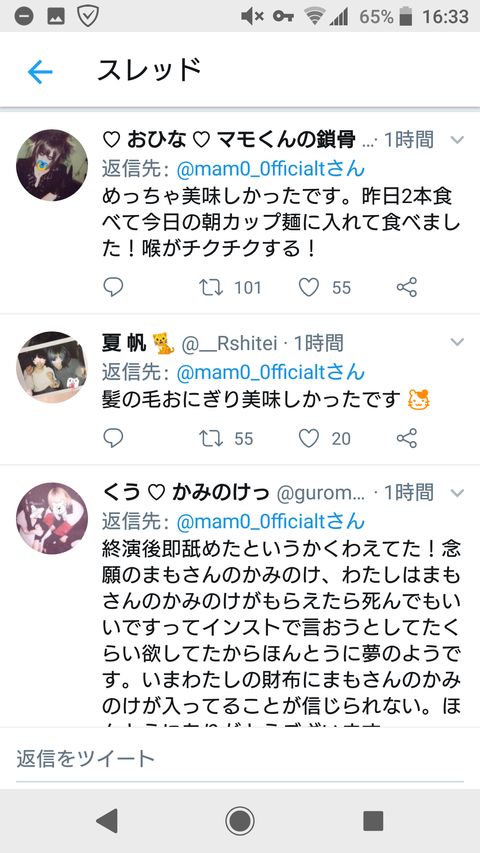Tap the system home button

click(240, 821)
